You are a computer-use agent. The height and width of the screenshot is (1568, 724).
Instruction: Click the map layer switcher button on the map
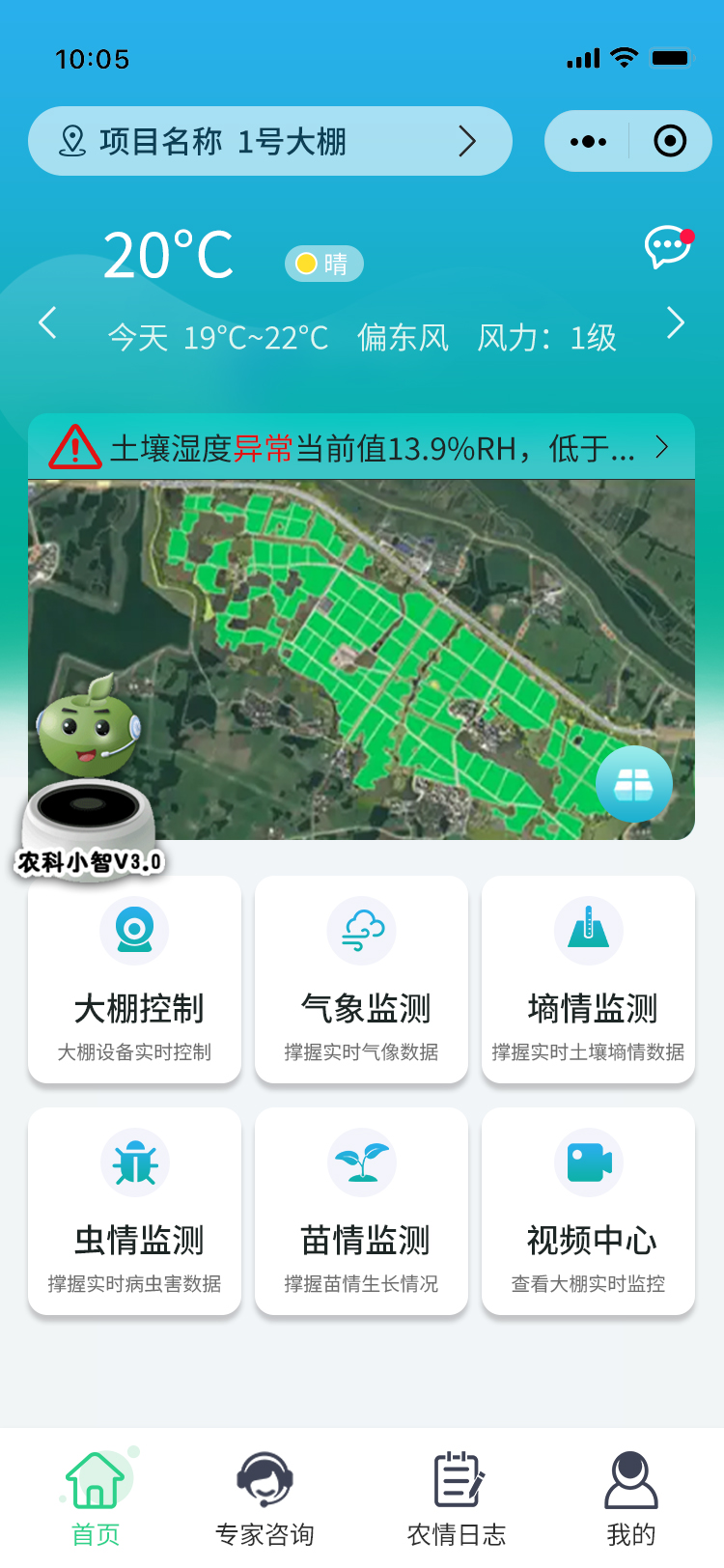tap(634, 784)
